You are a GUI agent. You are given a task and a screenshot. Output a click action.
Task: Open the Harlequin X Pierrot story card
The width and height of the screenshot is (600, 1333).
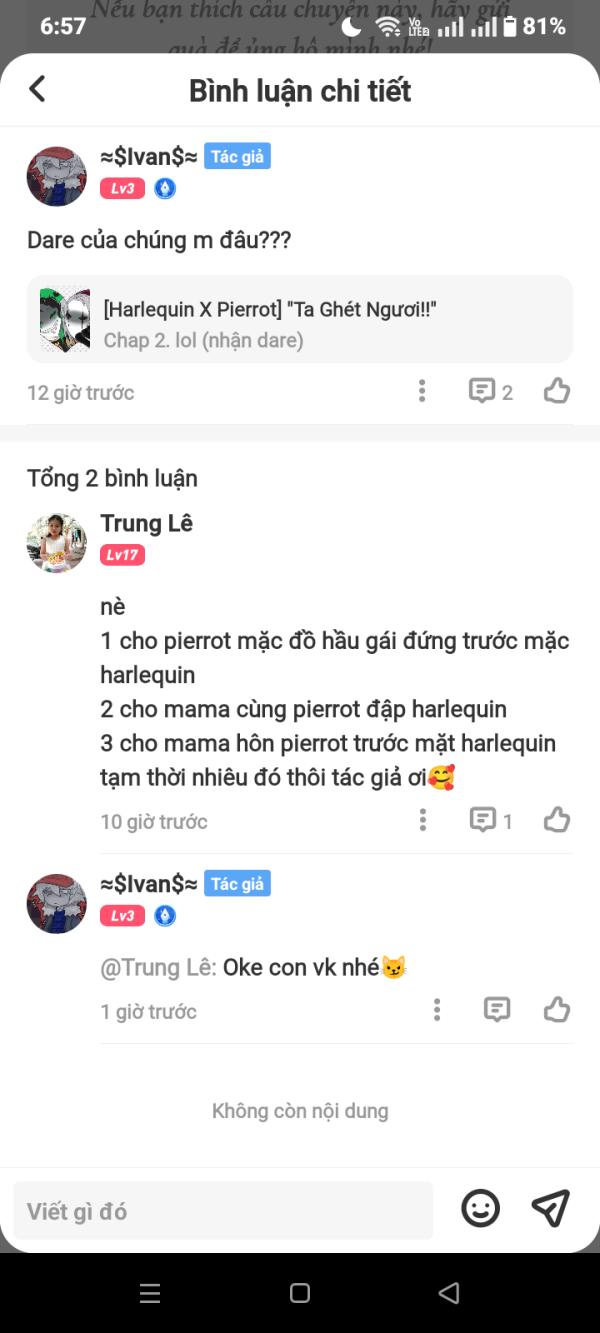click(x=299, y=319)
